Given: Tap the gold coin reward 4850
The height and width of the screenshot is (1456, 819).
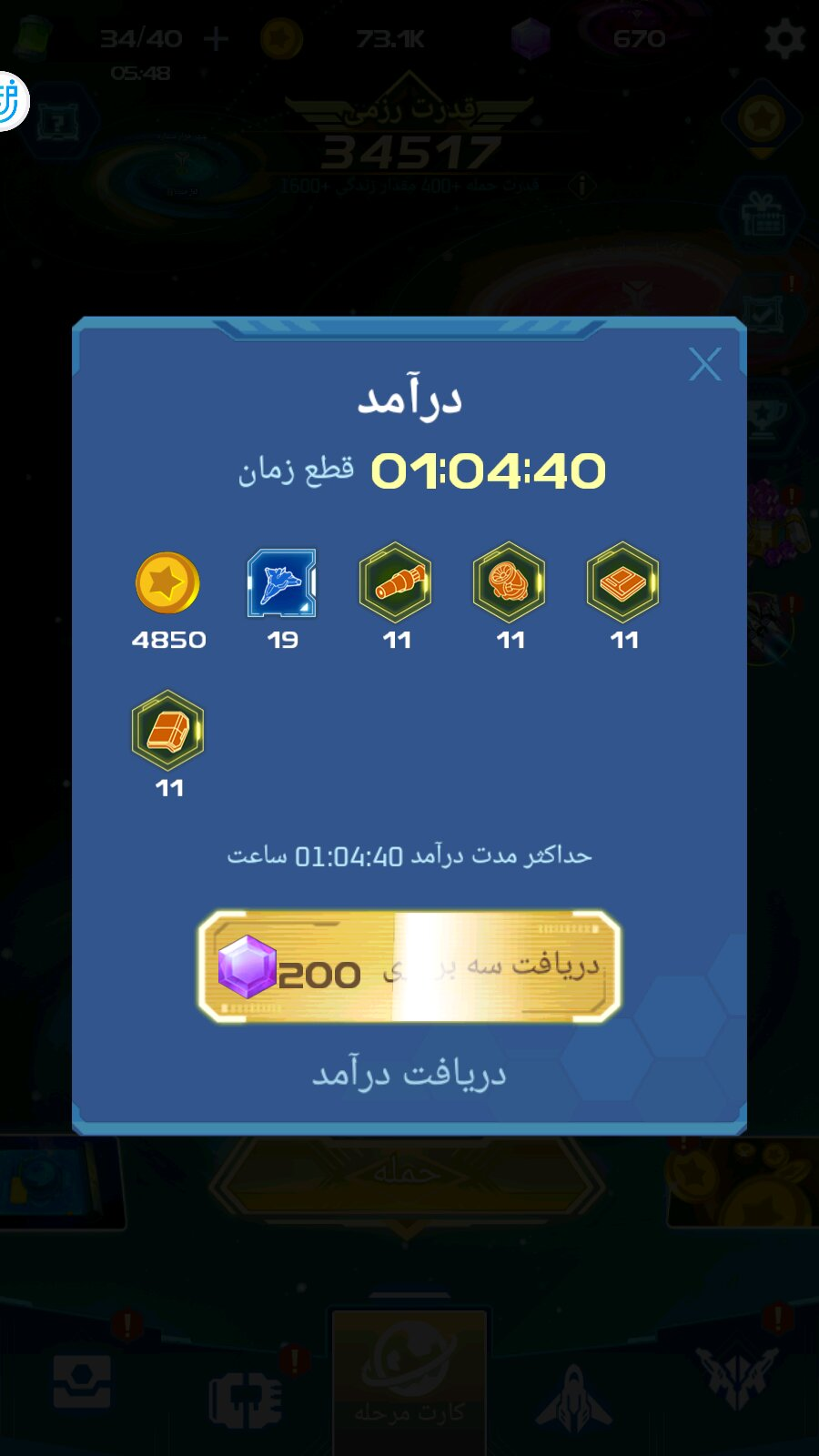Looking at the screenshot, I should [167, 583].
